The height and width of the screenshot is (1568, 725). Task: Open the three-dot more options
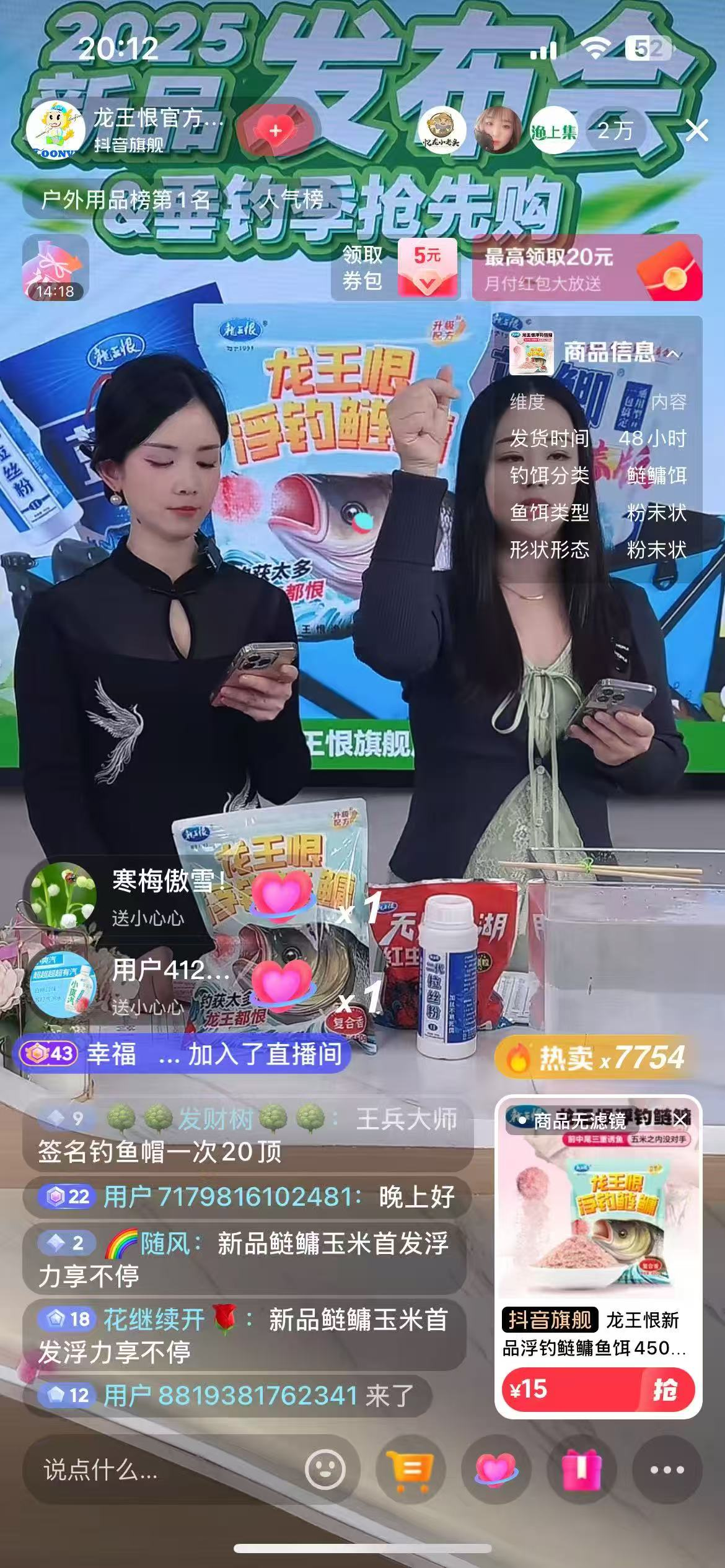click(667, 1470)
